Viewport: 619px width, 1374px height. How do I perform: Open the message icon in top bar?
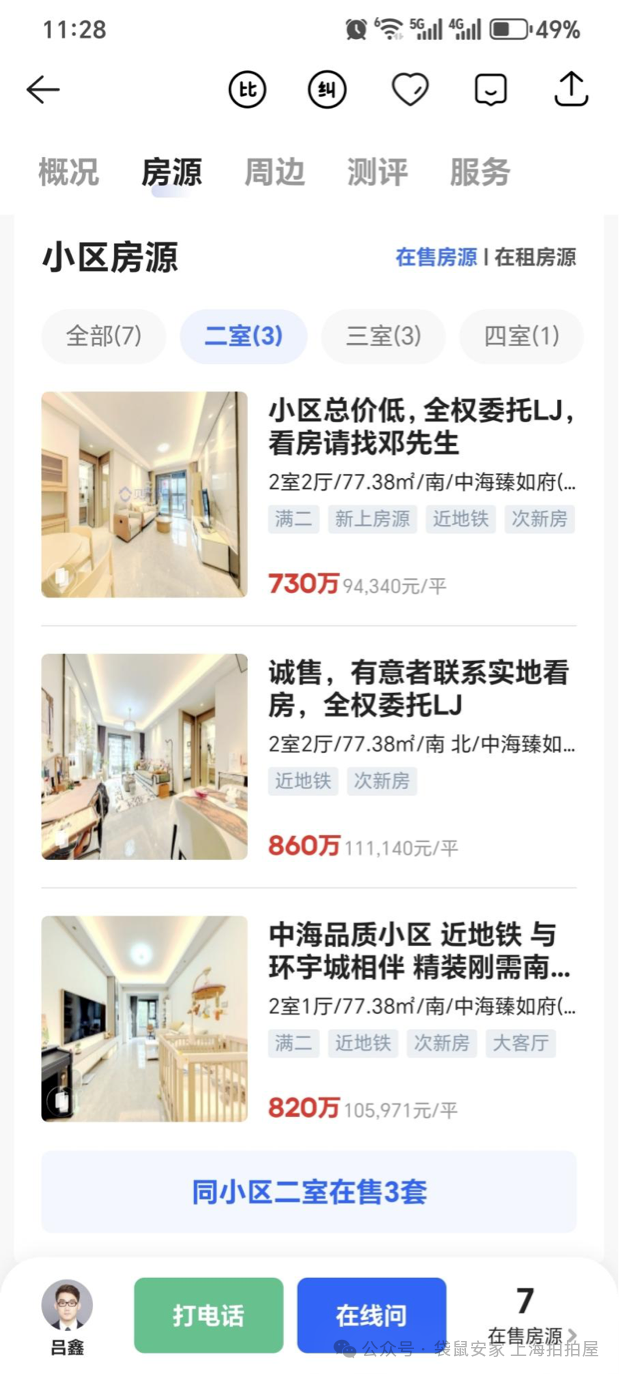point(490,90)
